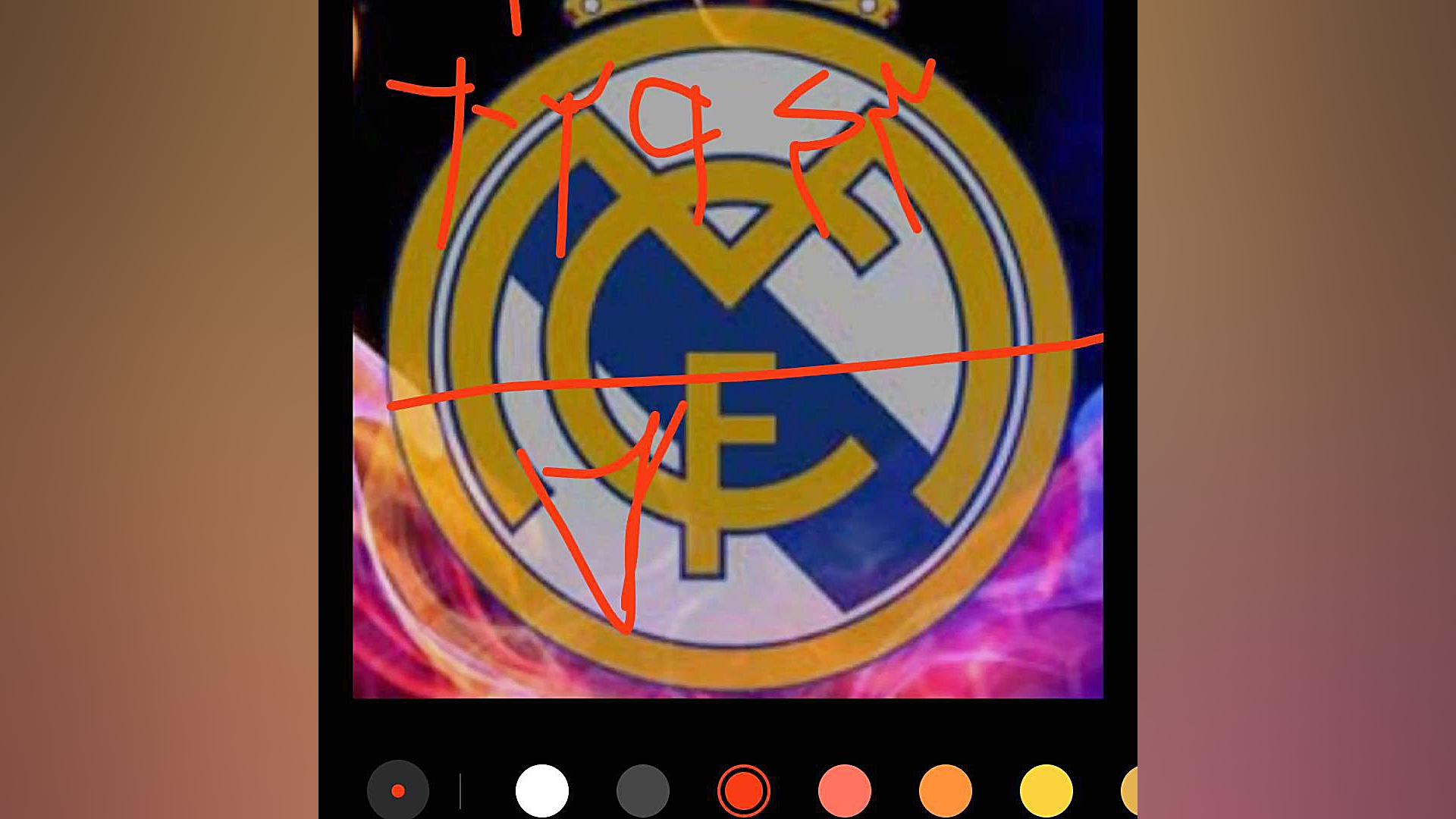1456x819 pixels.
Task: Pick the coral pink color swatch
Action: pyautogui.click(x=845, y=791)
